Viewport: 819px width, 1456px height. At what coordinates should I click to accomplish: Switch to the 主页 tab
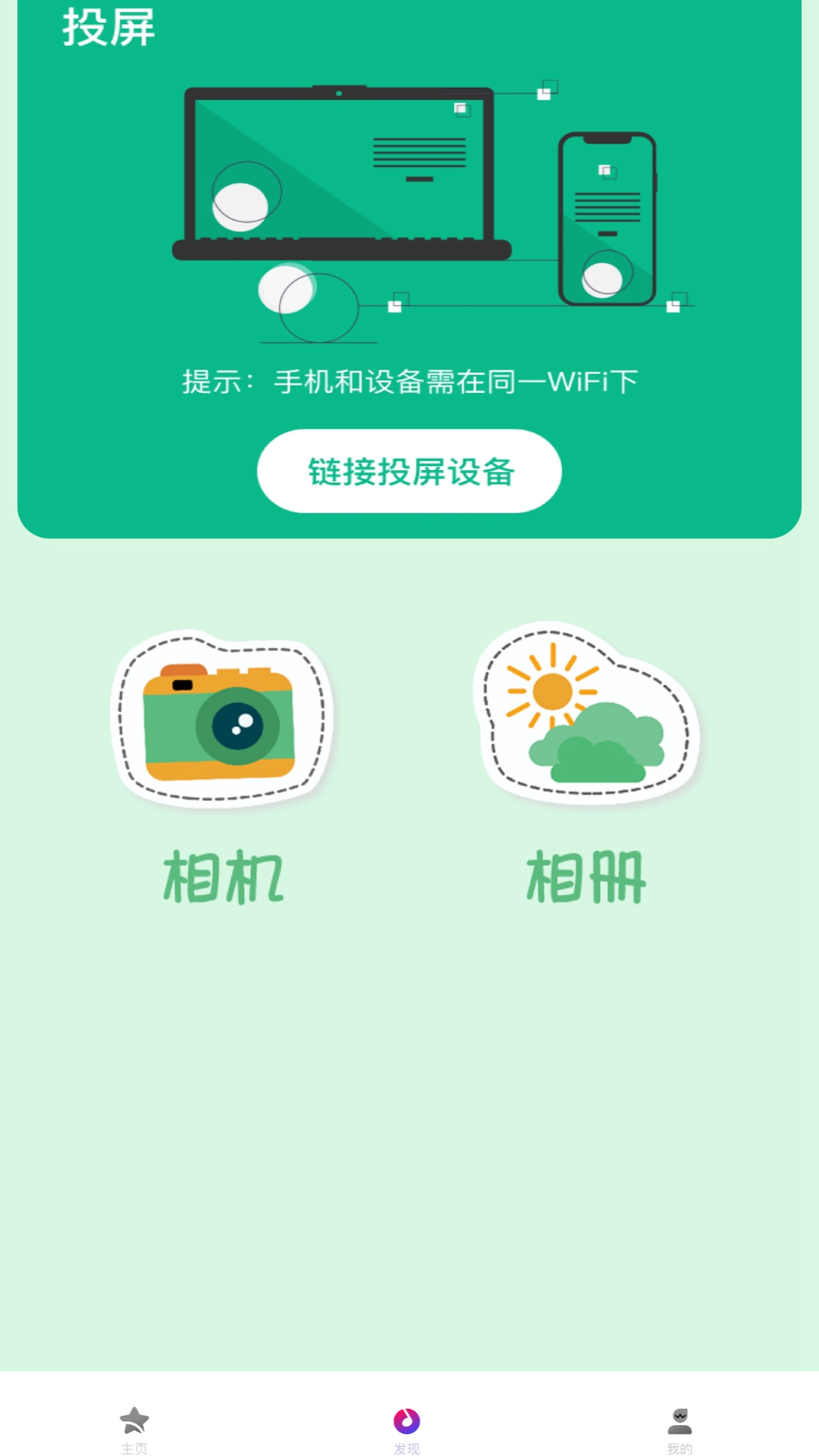click(x=134, y=1429)
